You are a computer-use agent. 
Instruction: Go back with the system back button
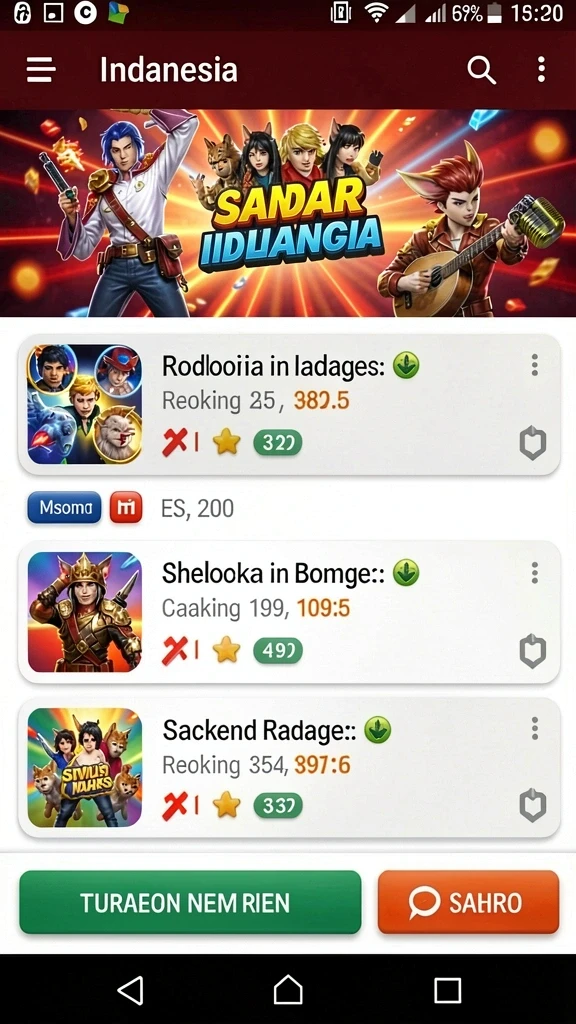pos(131,990)
